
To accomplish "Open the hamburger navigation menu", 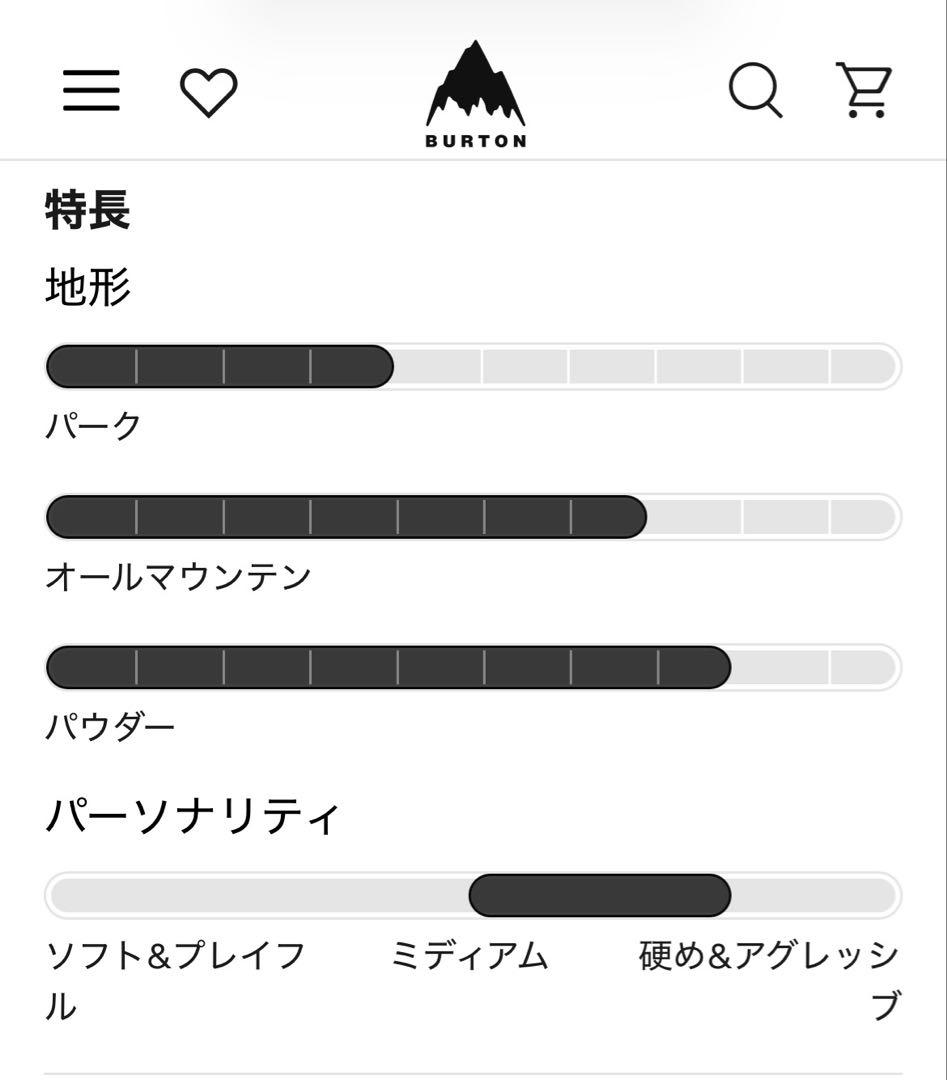I will pos(93,90).
